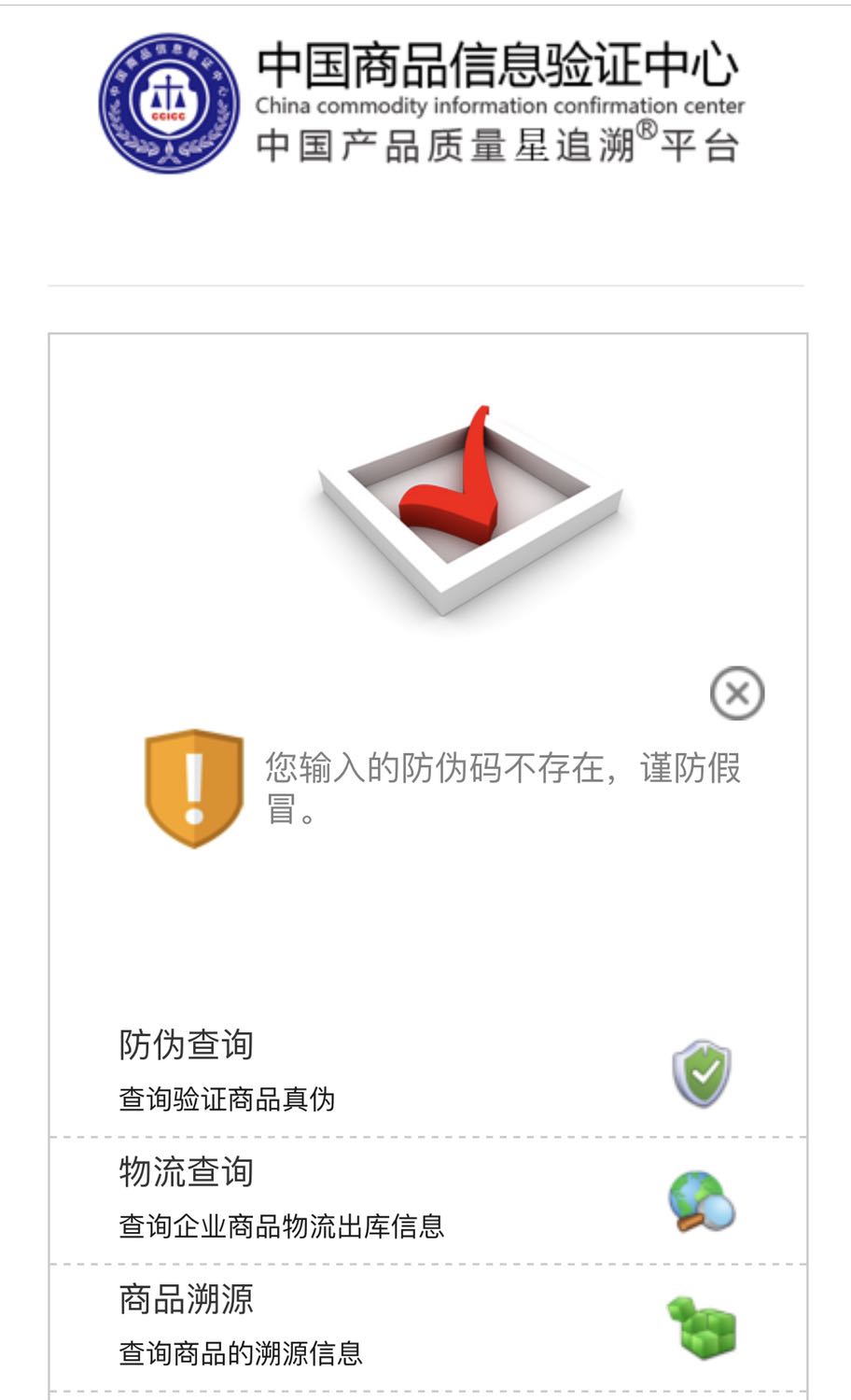Open 商品溯源 to trace product origin
Screen dimensions: 851x1400
coord(427,1328)
